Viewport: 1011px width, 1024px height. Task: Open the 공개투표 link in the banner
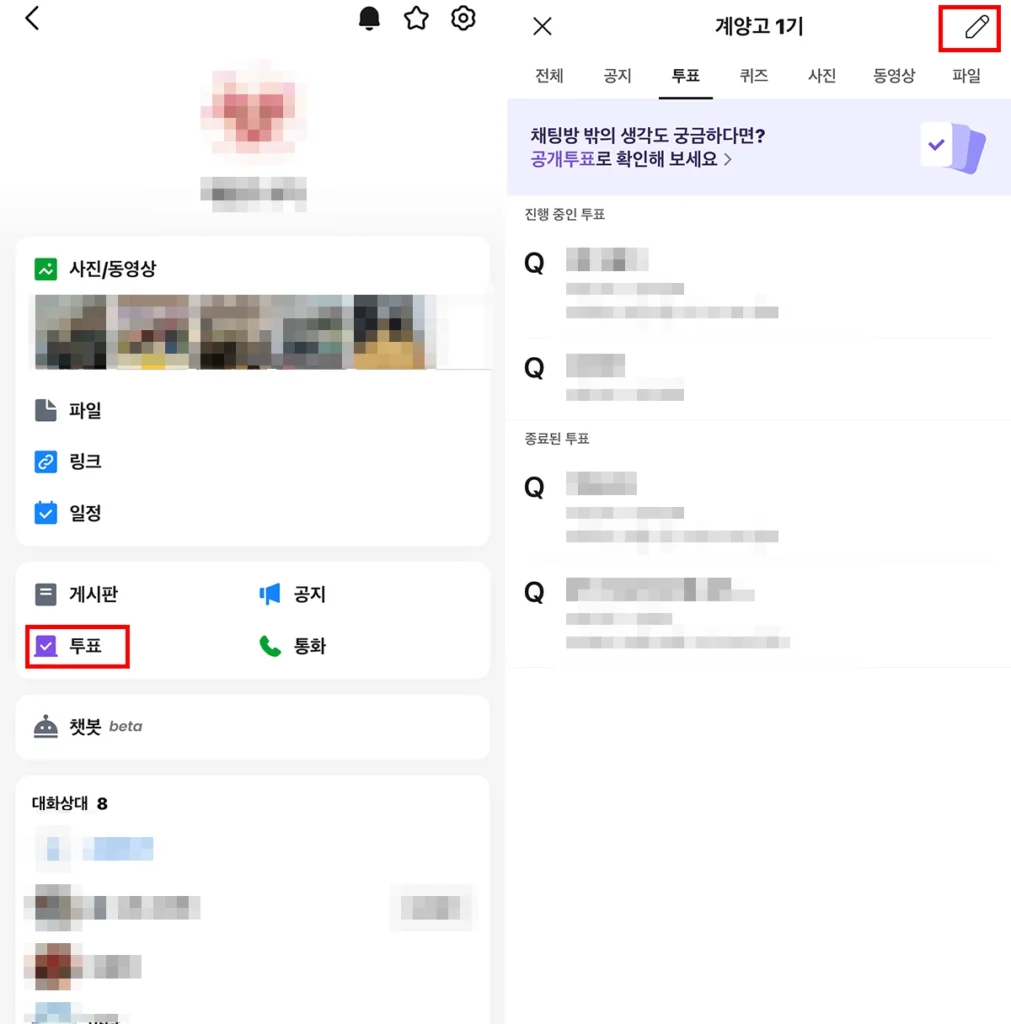click(562, 160)
